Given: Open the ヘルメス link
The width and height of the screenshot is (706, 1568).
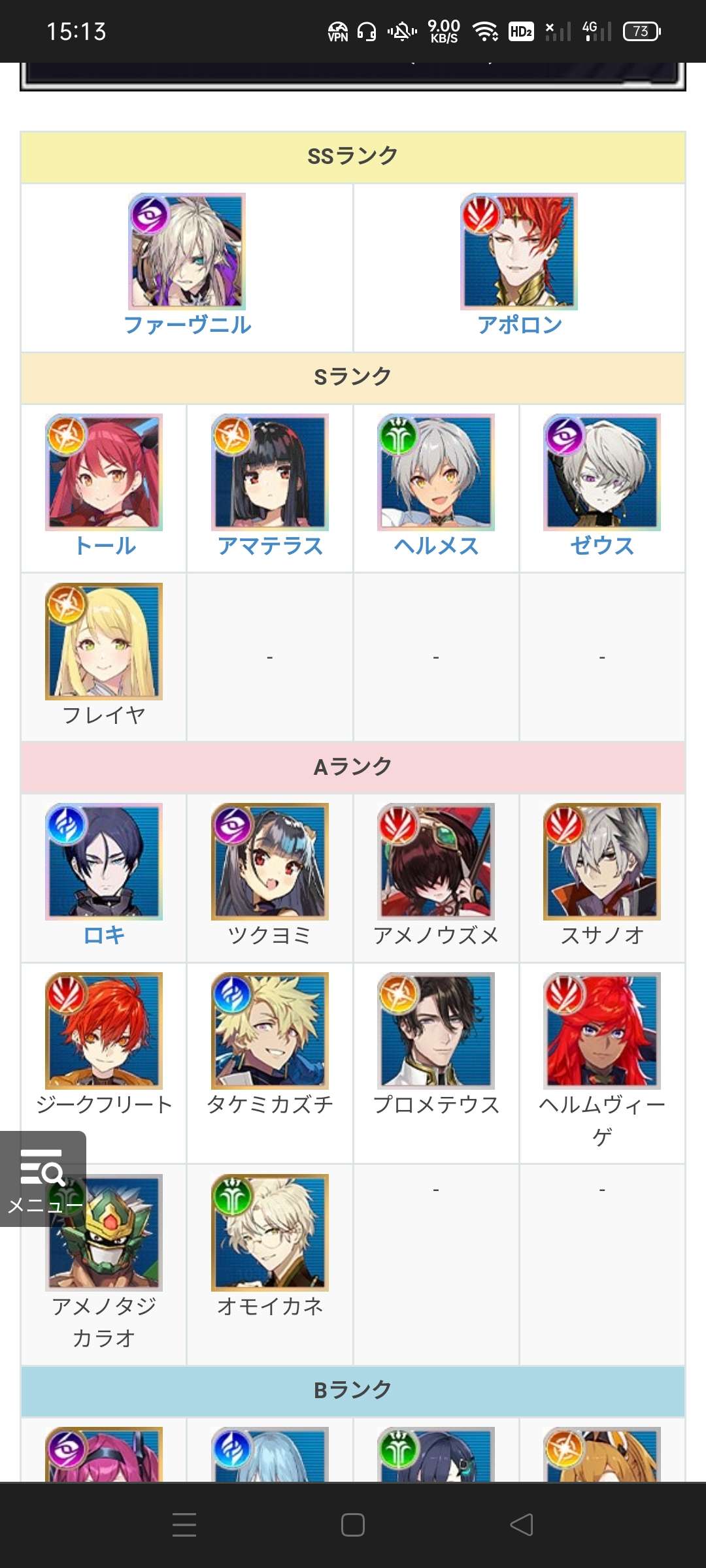Looking at the screenshot, I should point(436,546).
